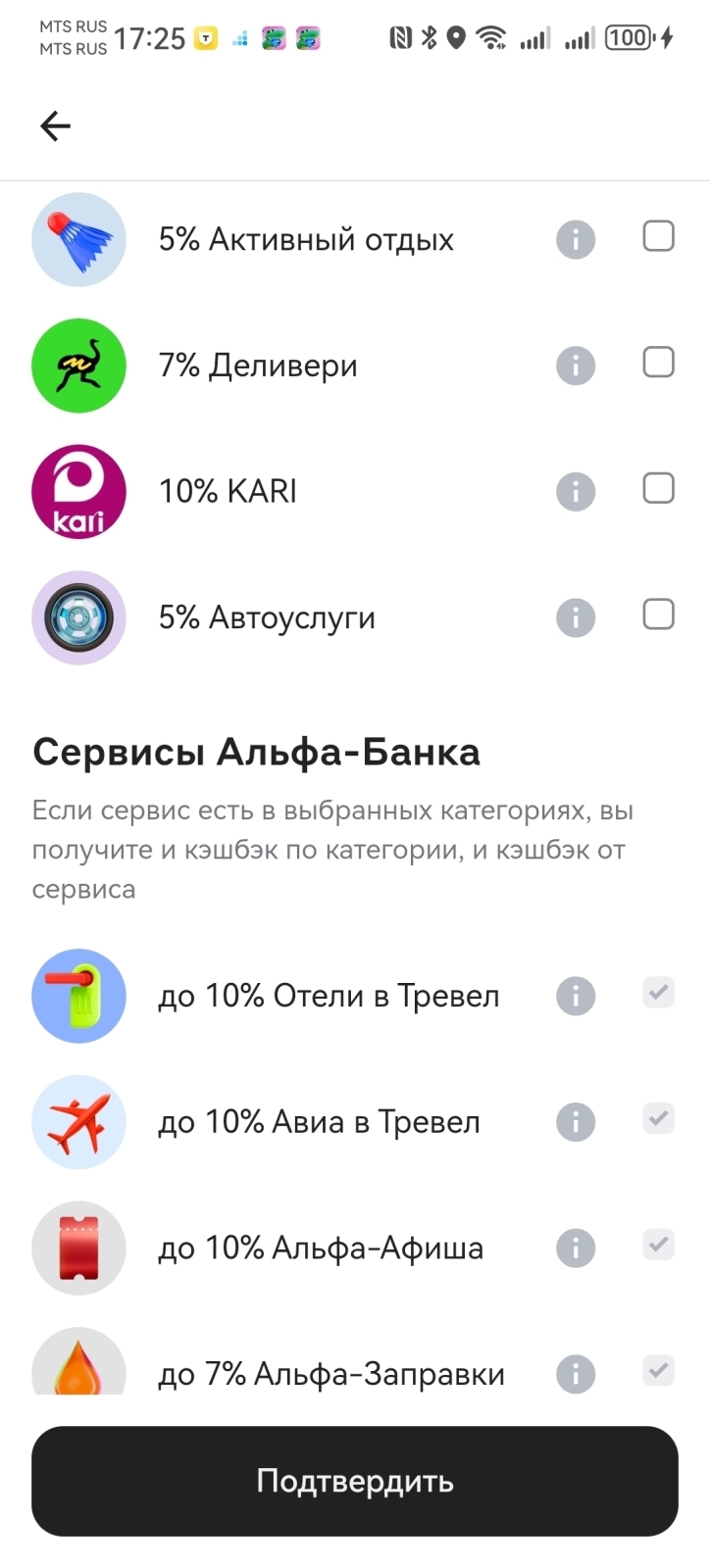Toggle the checkbox for 5% Автоуслуги
710x1568 pixels.
[x=658, y=614]
